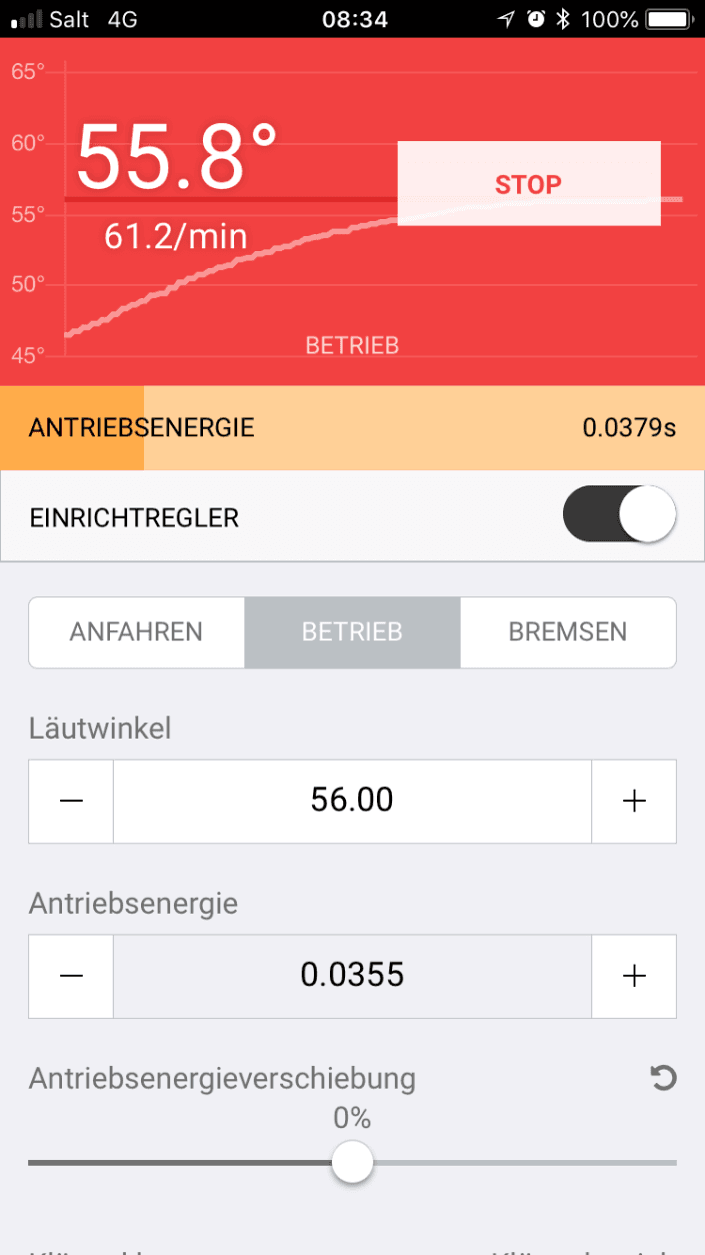The height and width of the screenshot is (1255, 705).
Task: Tap the Antriebsenergieverschiebung slider handle
Action: coord(352,1163)
